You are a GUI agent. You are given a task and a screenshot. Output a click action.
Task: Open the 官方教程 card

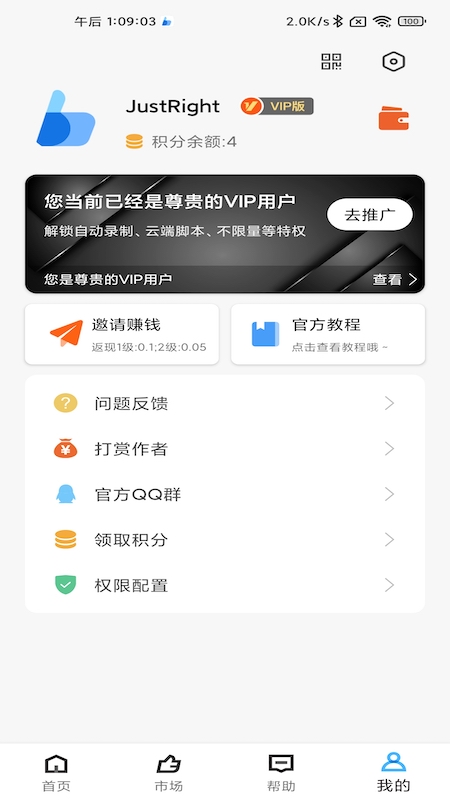[x=328, y=334]
